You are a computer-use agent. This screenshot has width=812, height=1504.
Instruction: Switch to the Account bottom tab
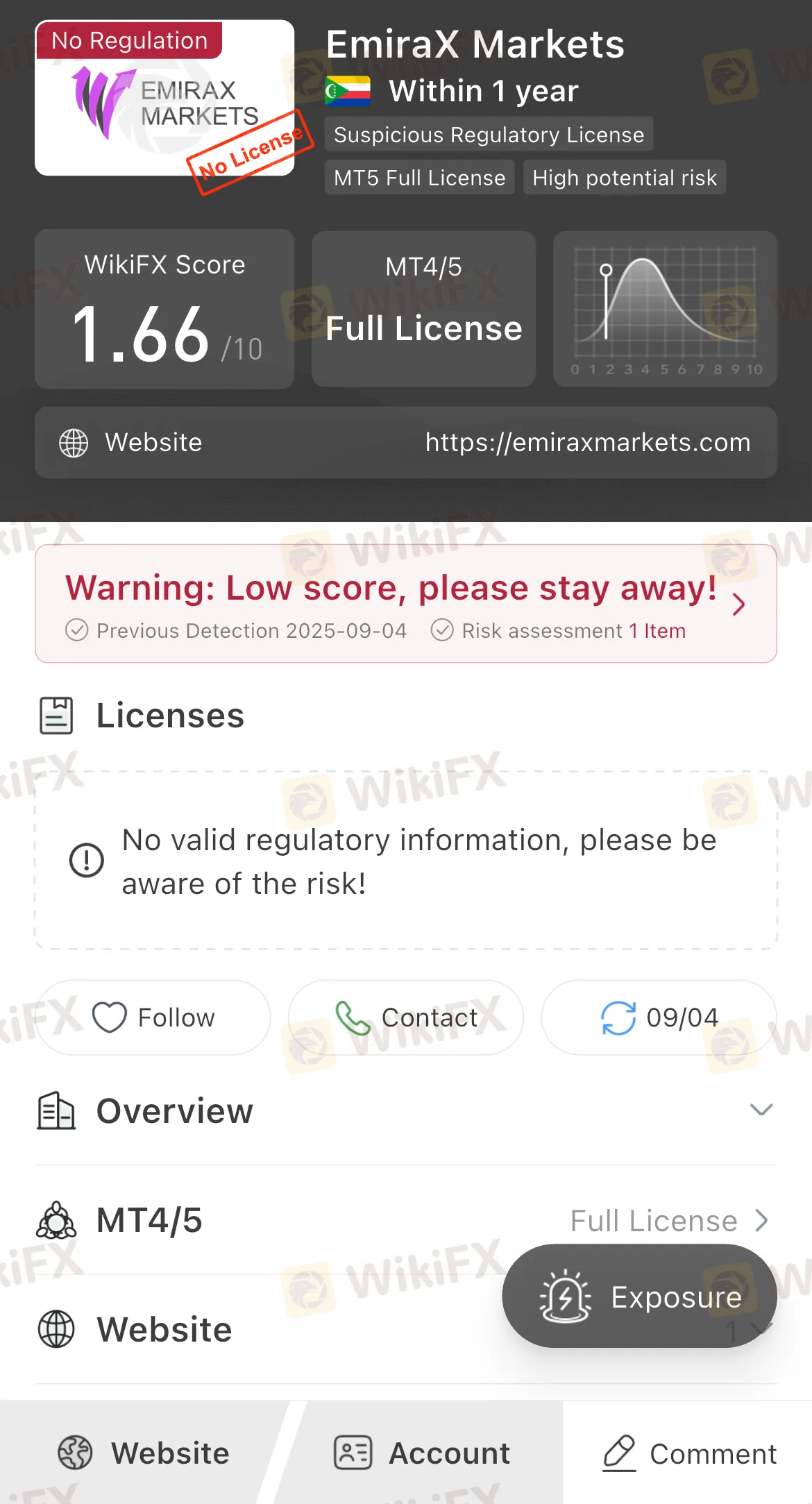422,1453
